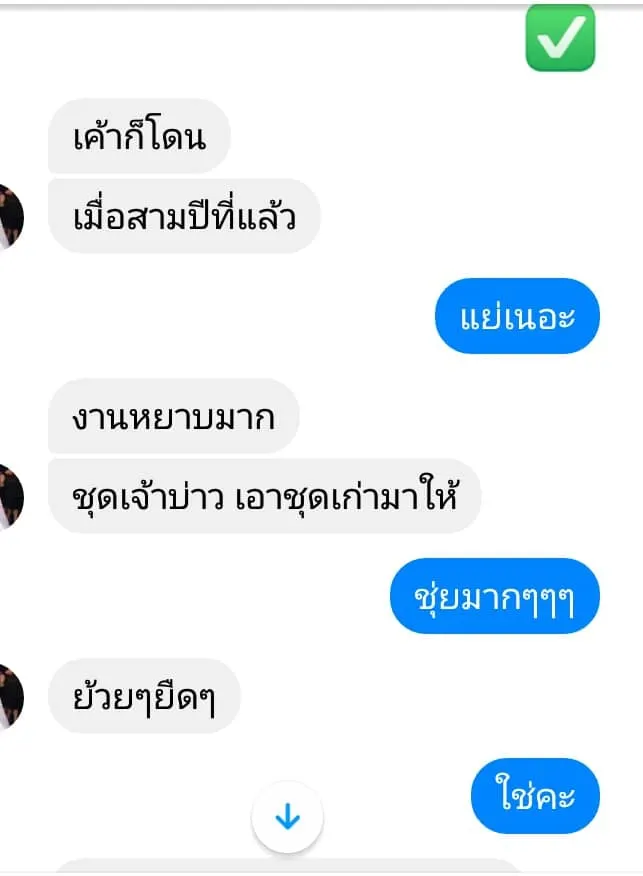
Task: Open sender's avatar beside ชุดเจ้าบ่าว message
Action: (10, 496)
